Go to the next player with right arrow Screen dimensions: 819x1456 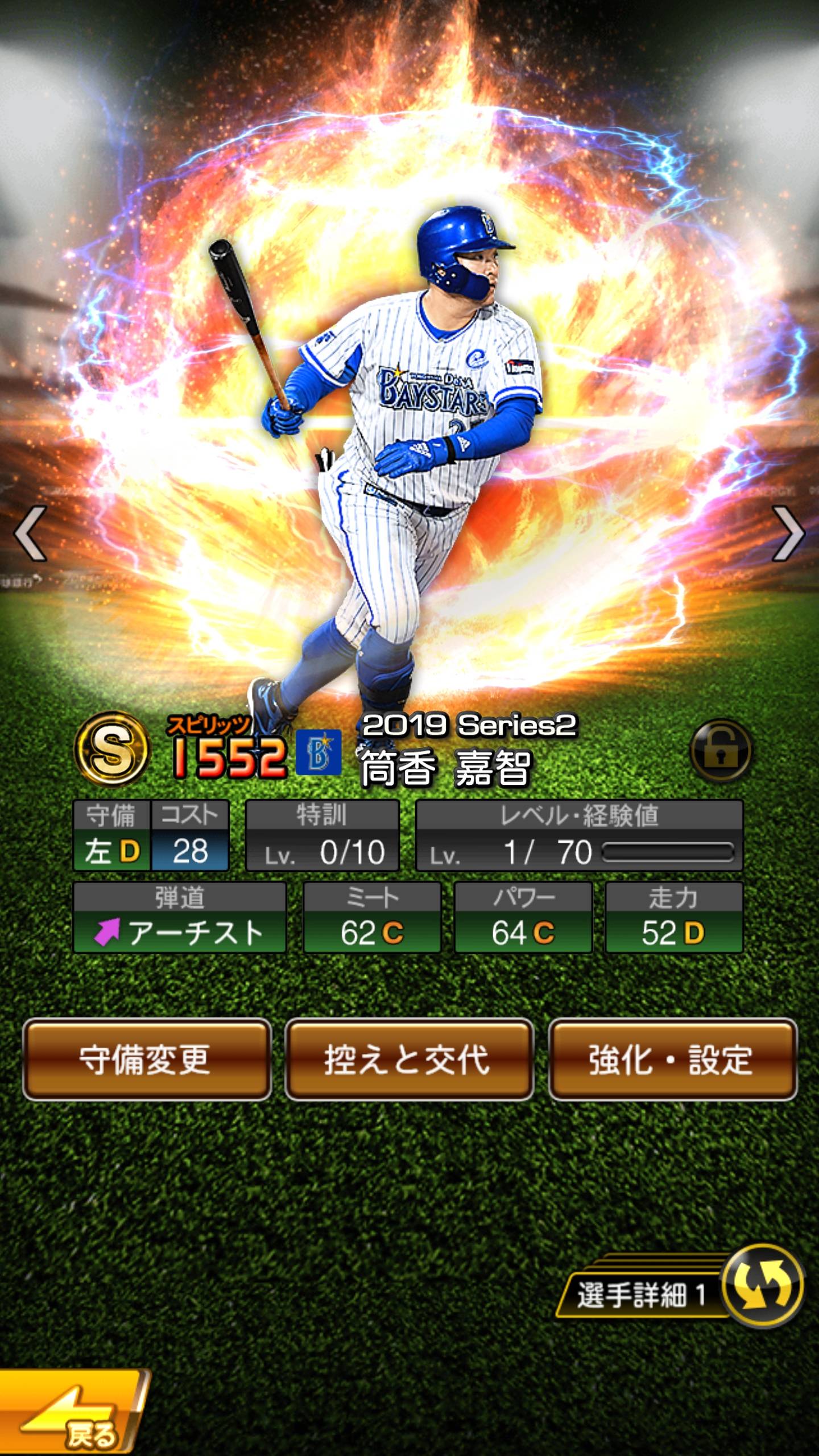789,533
